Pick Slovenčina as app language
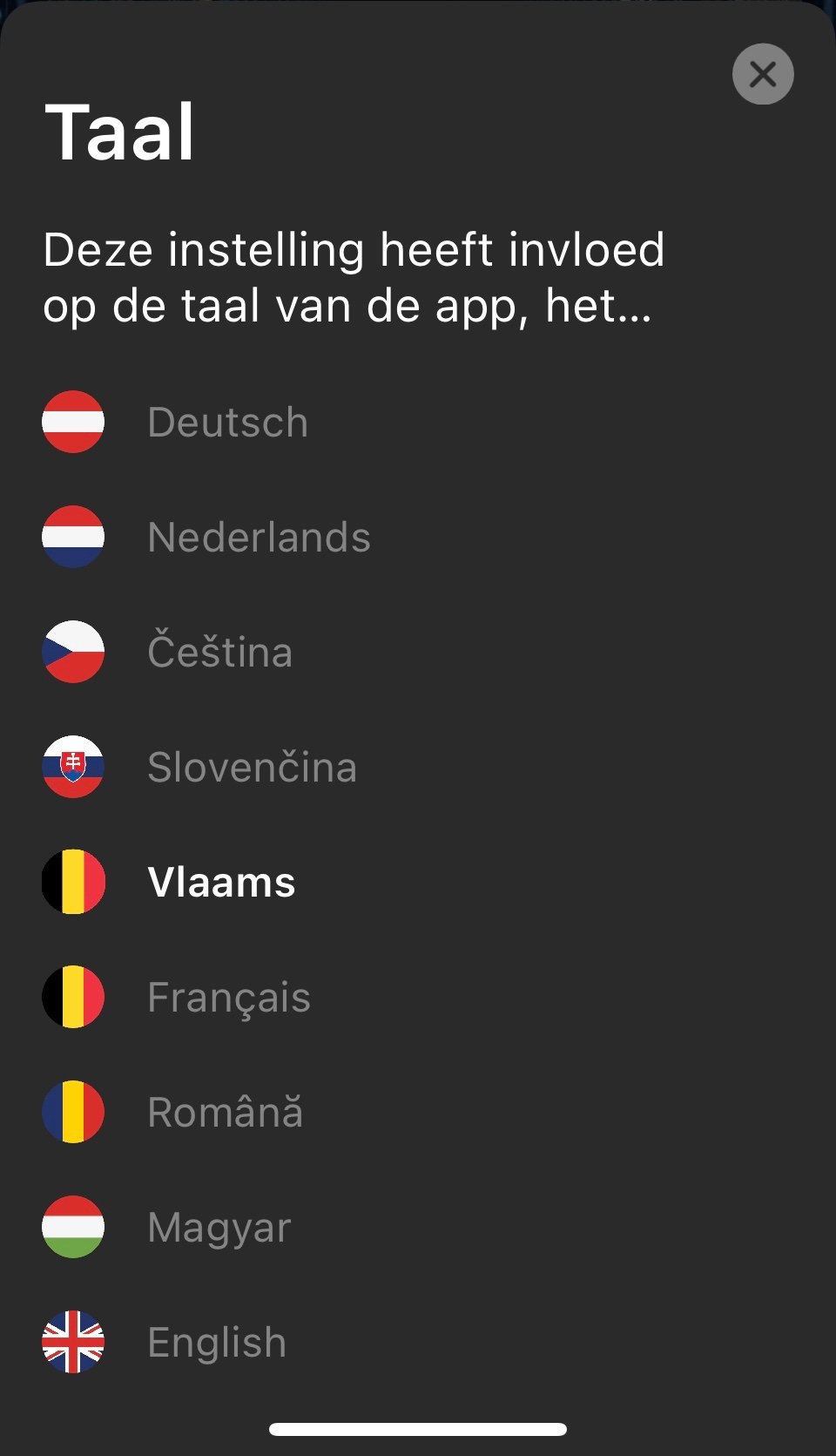The width and height of the screenshot is (836, 1456). point(418,767)
